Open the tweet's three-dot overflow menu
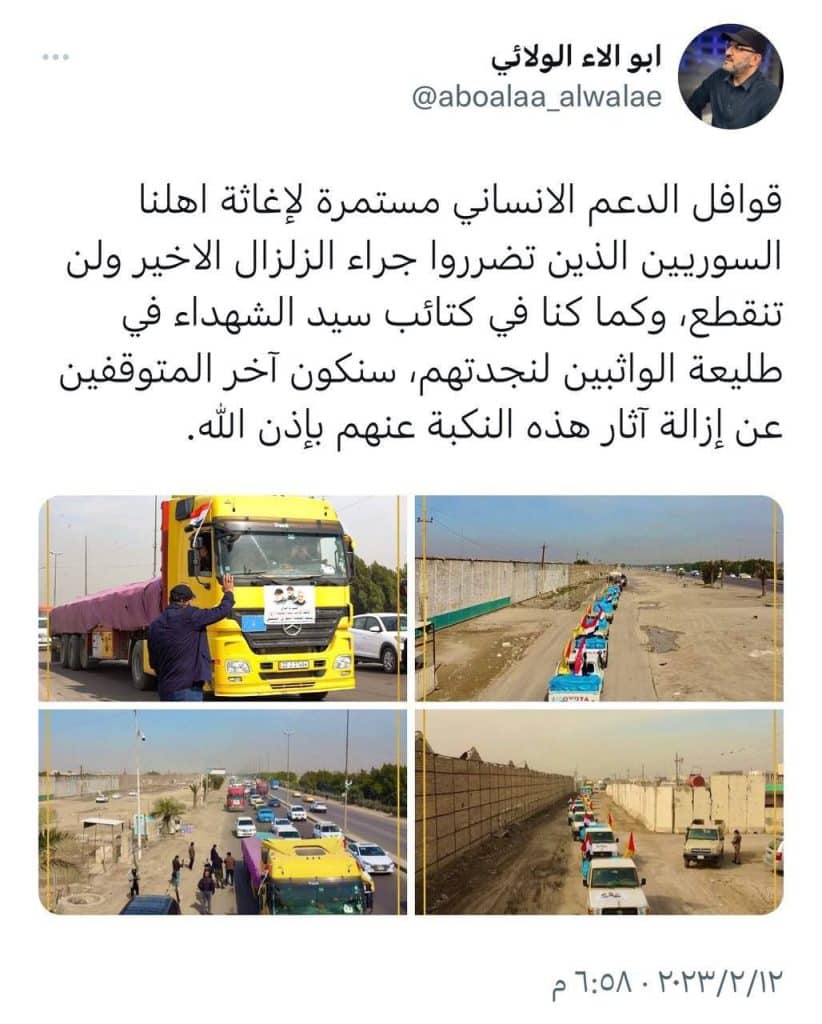822x1024 pixels. click(x=55, y=57)
